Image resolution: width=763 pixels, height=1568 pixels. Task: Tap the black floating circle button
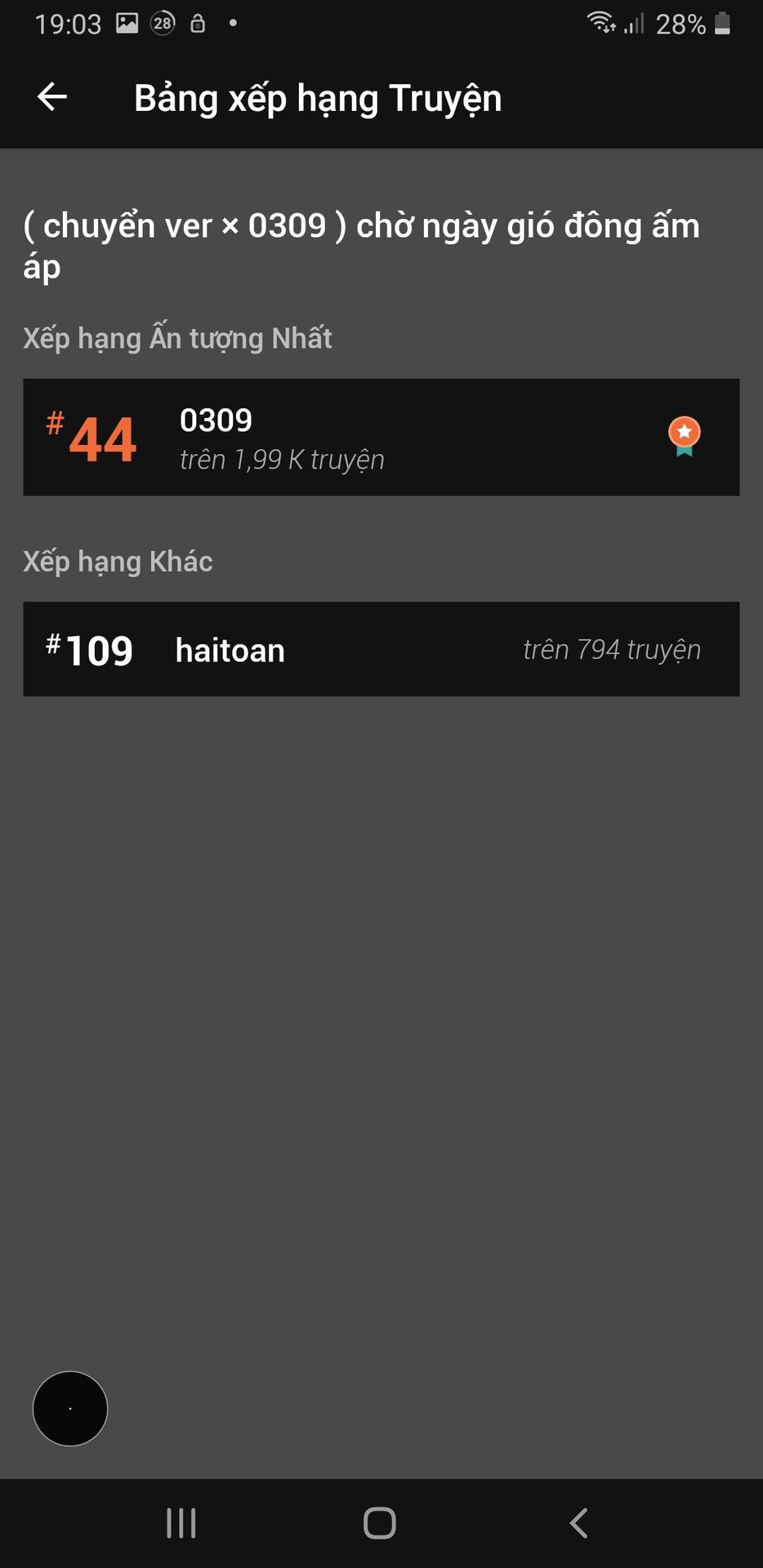coord(70,1409)
